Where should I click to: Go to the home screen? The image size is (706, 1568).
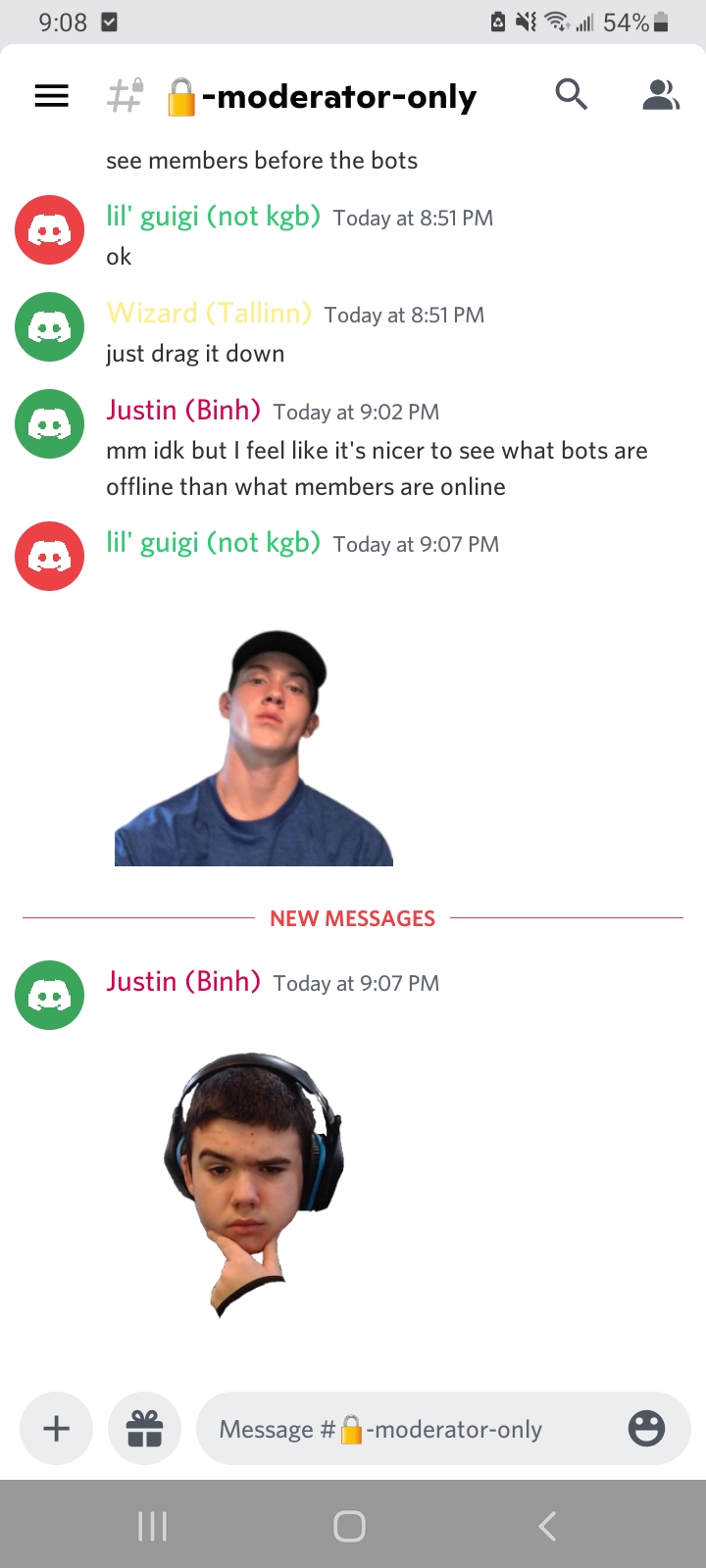[350, 1526]
